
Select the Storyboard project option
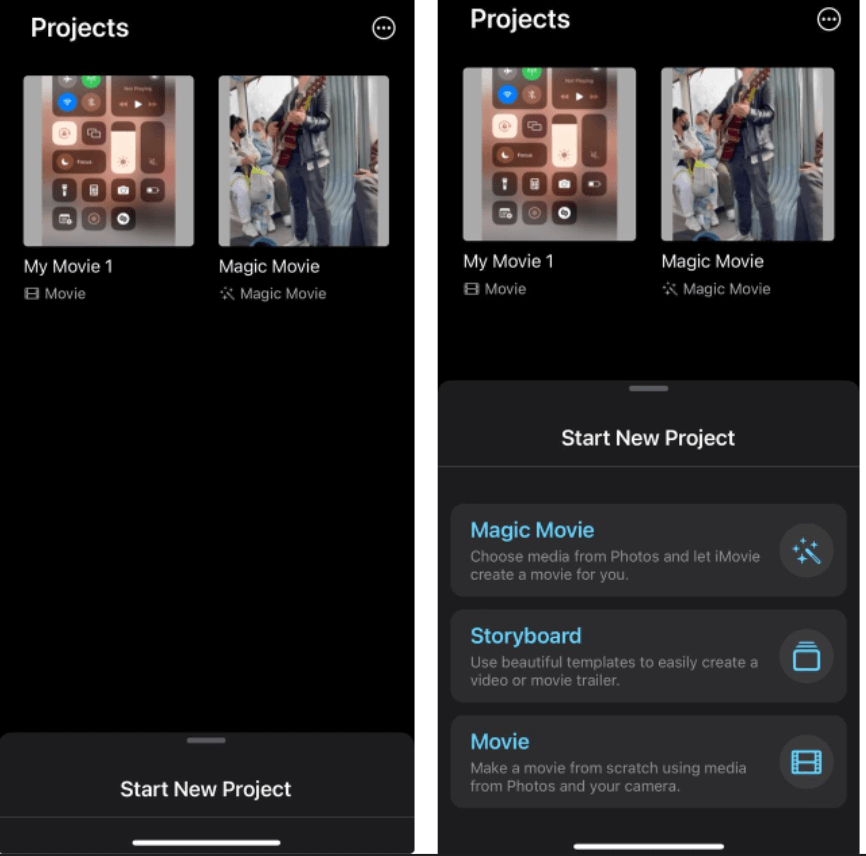click(648, 656)
